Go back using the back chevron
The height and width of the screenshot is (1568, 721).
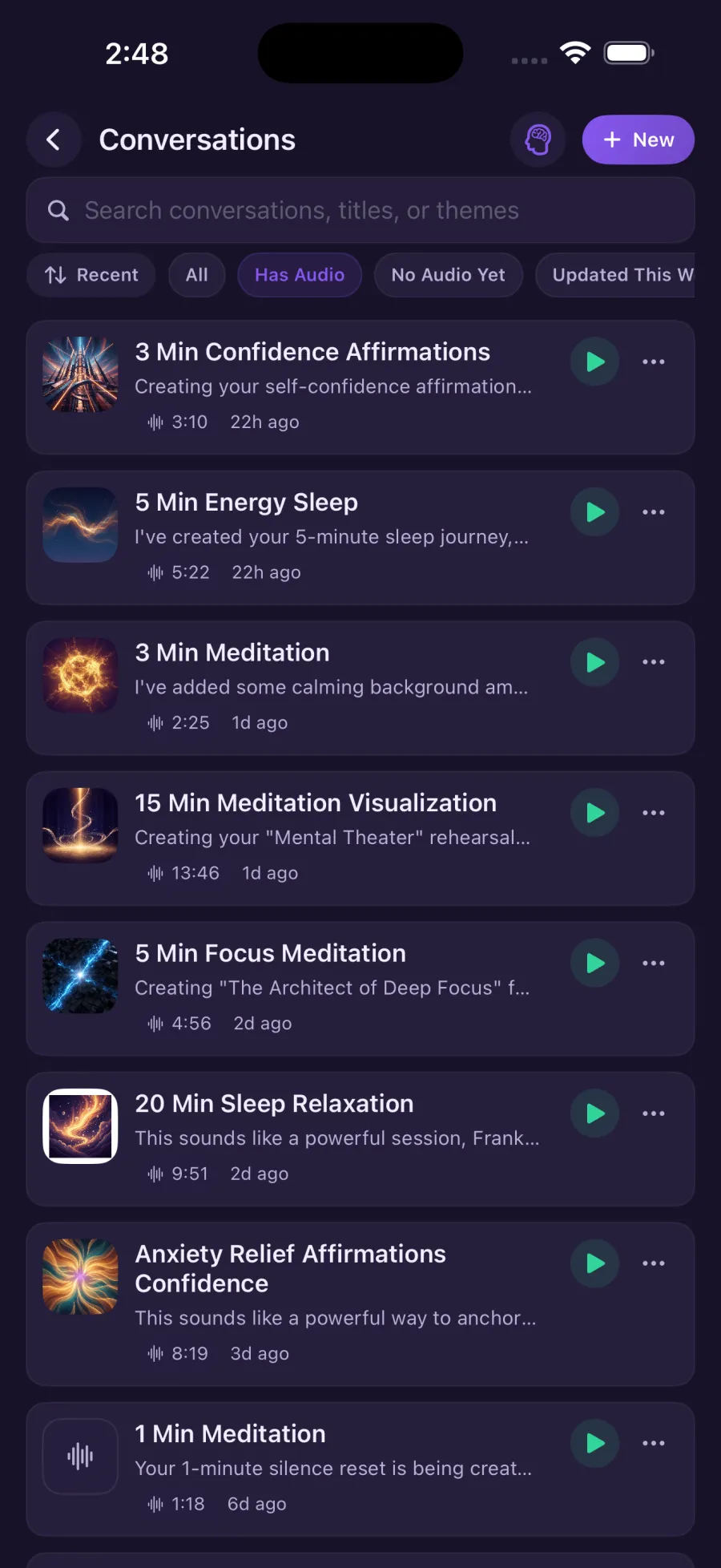[53, 139]
